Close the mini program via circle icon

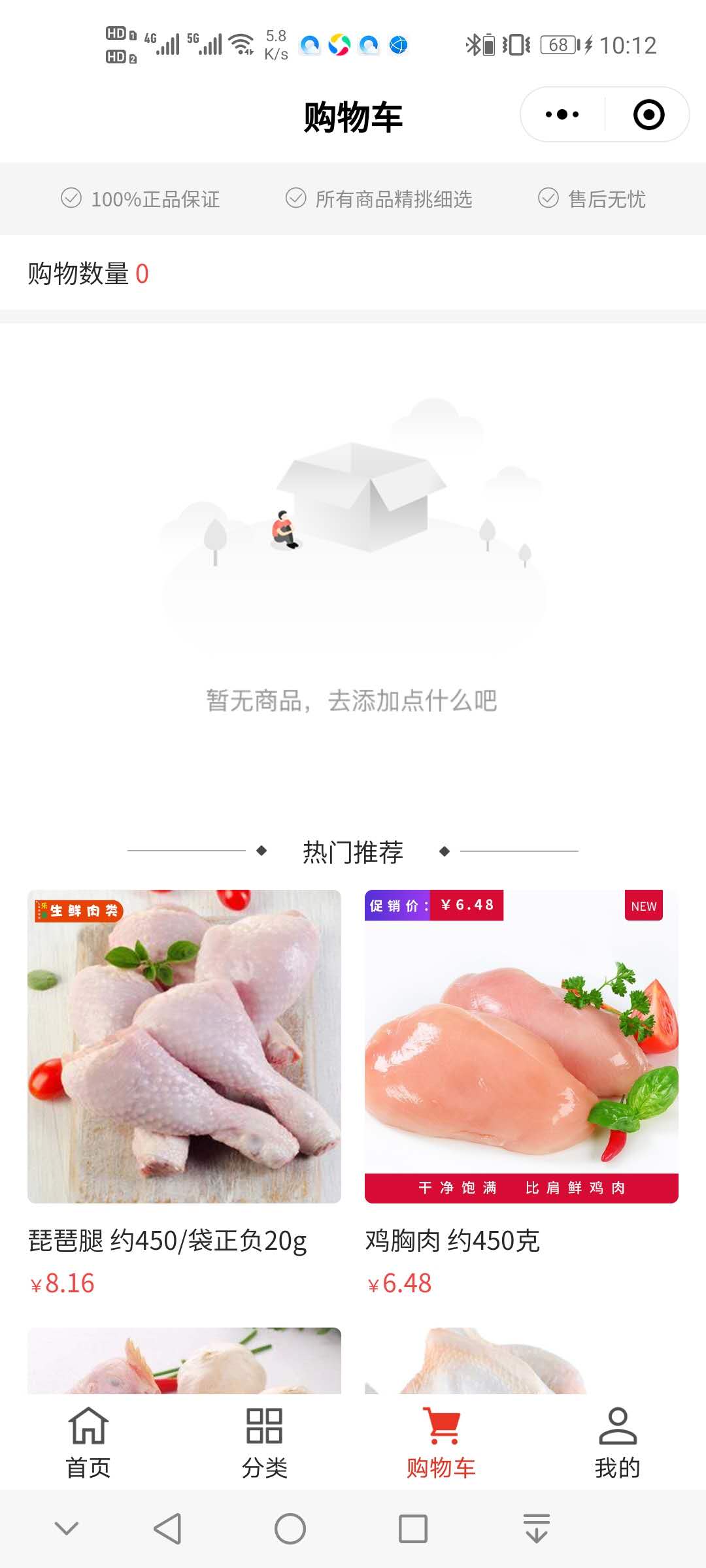click(648, 114)
